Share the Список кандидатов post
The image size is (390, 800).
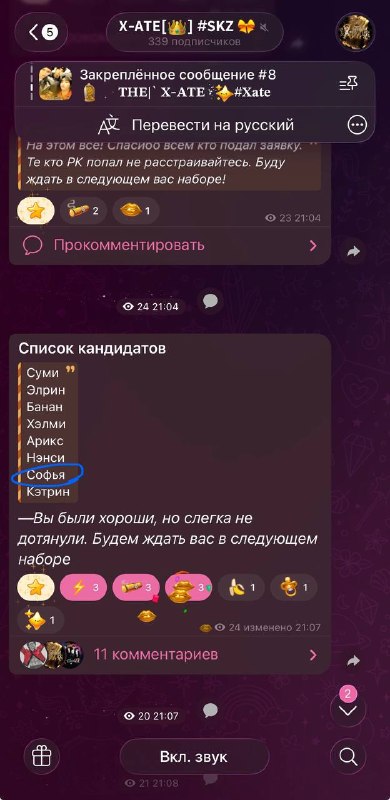[353, 661]
